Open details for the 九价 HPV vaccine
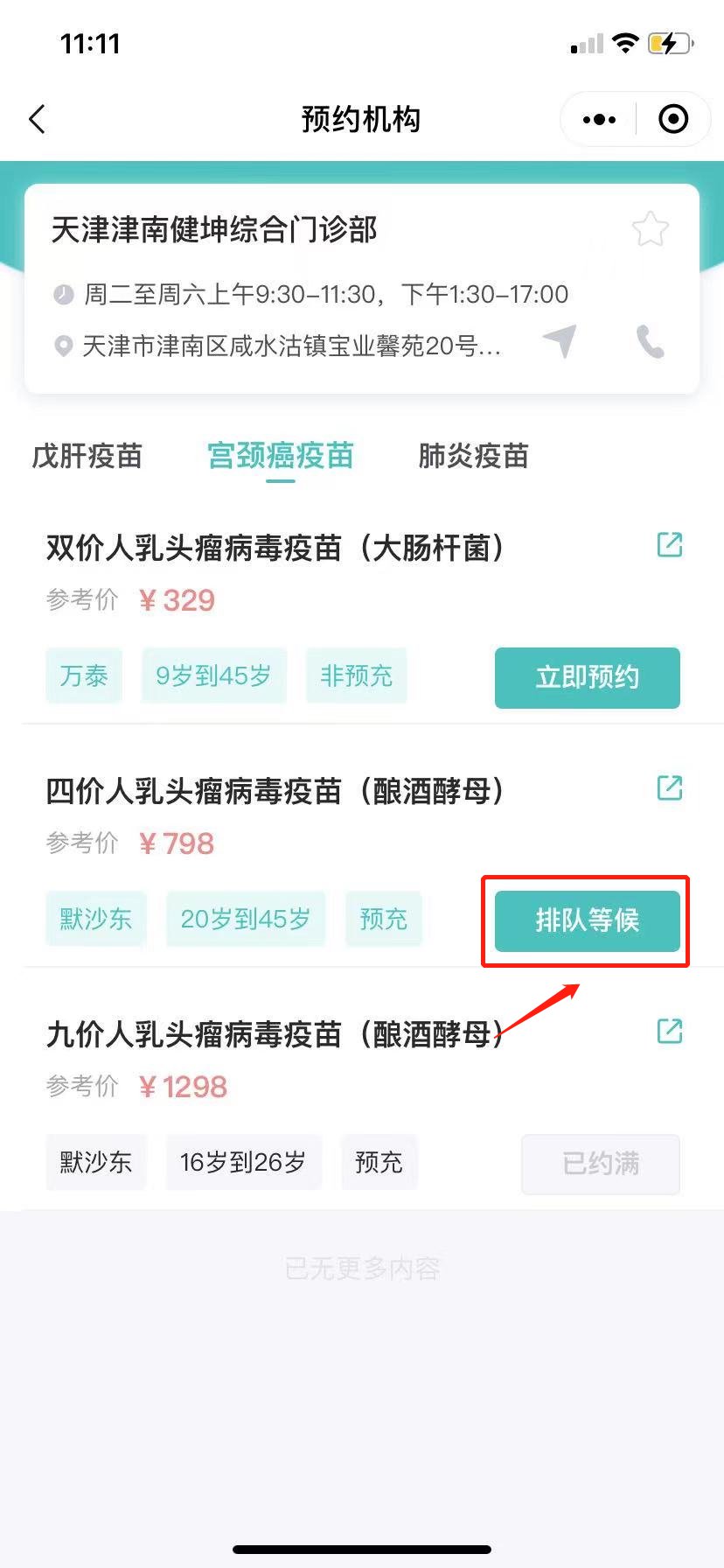 click(669, 1032)
